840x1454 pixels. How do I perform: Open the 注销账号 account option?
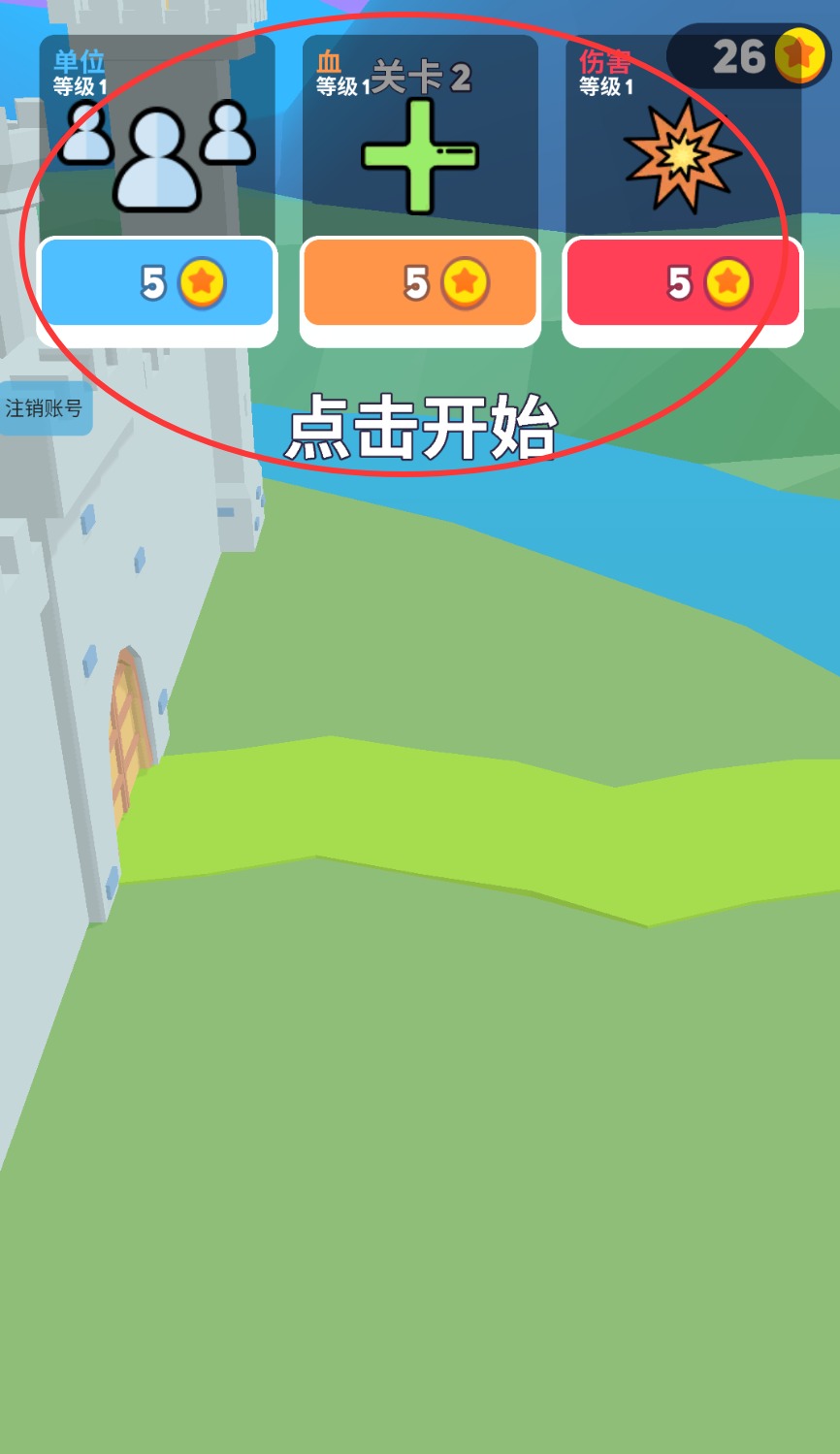coord(44,408)
